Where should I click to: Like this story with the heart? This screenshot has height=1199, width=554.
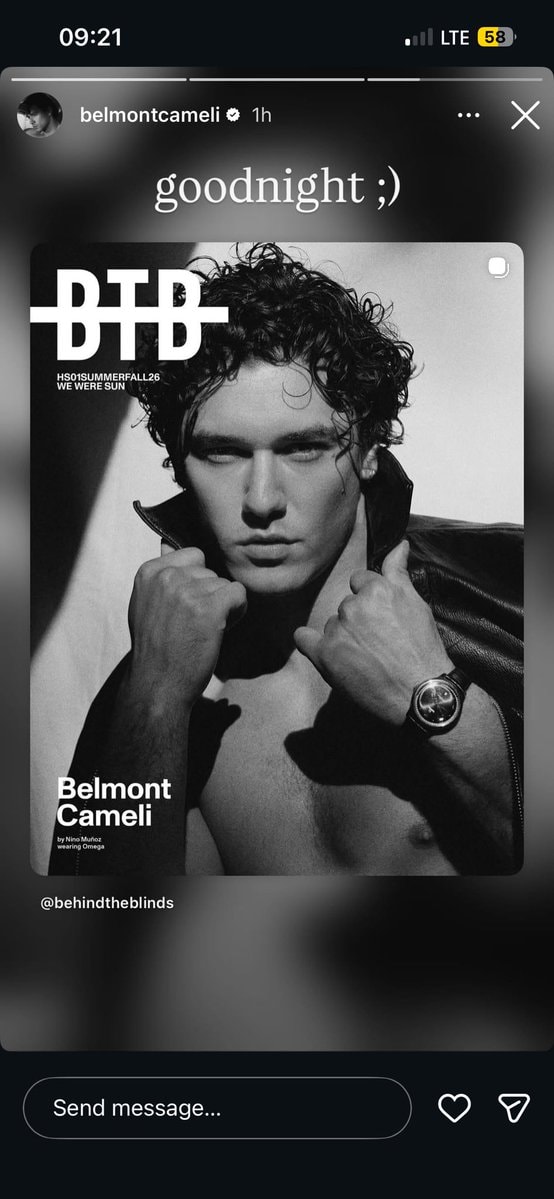click(x=454, y=1108)
